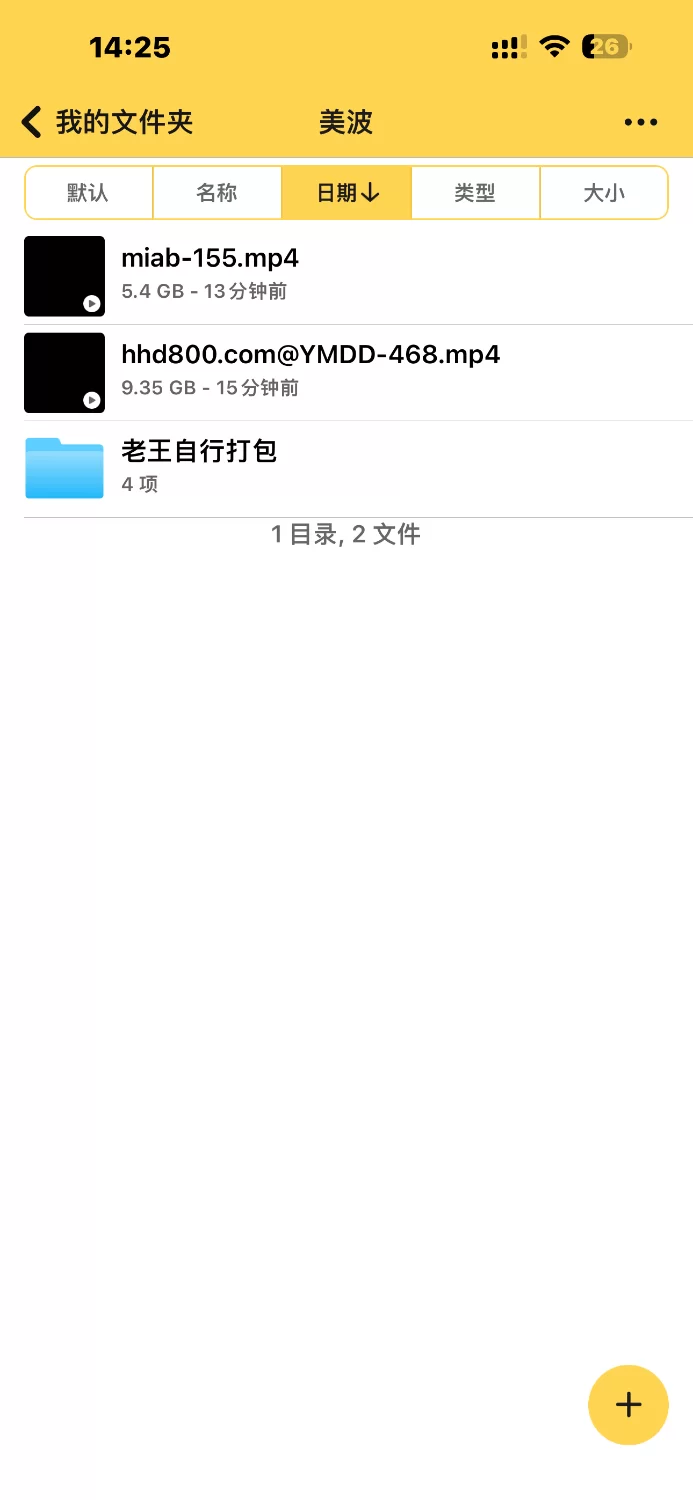
Task: Open the three-dot overflow menu
Action: tap(640, 122)
